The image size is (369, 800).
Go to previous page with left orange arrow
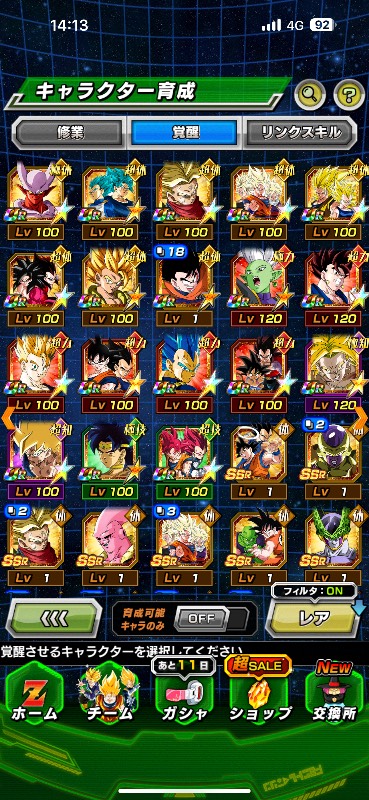tap(7, 417)
